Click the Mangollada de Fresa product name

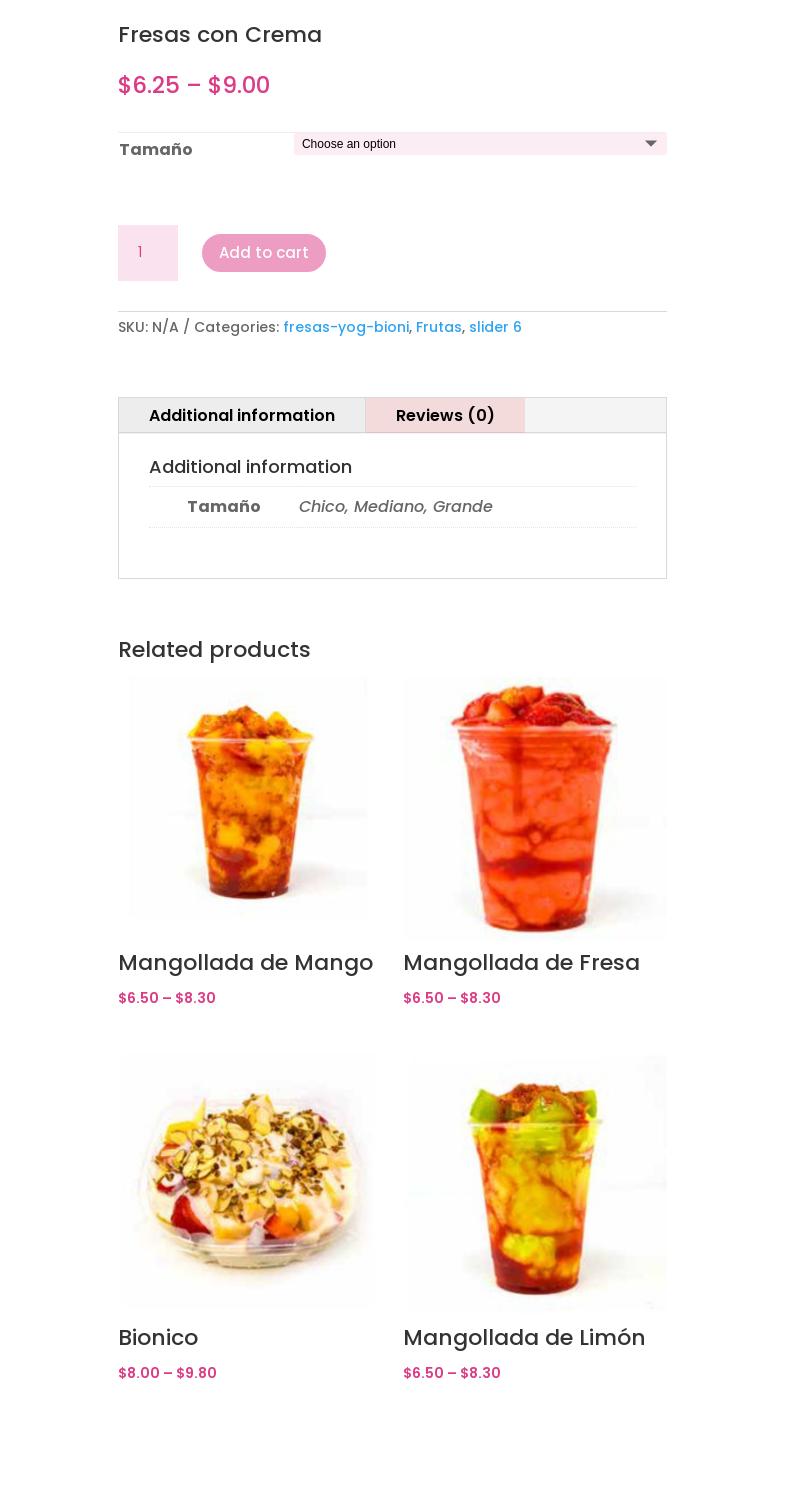click(x=521, y=962)
